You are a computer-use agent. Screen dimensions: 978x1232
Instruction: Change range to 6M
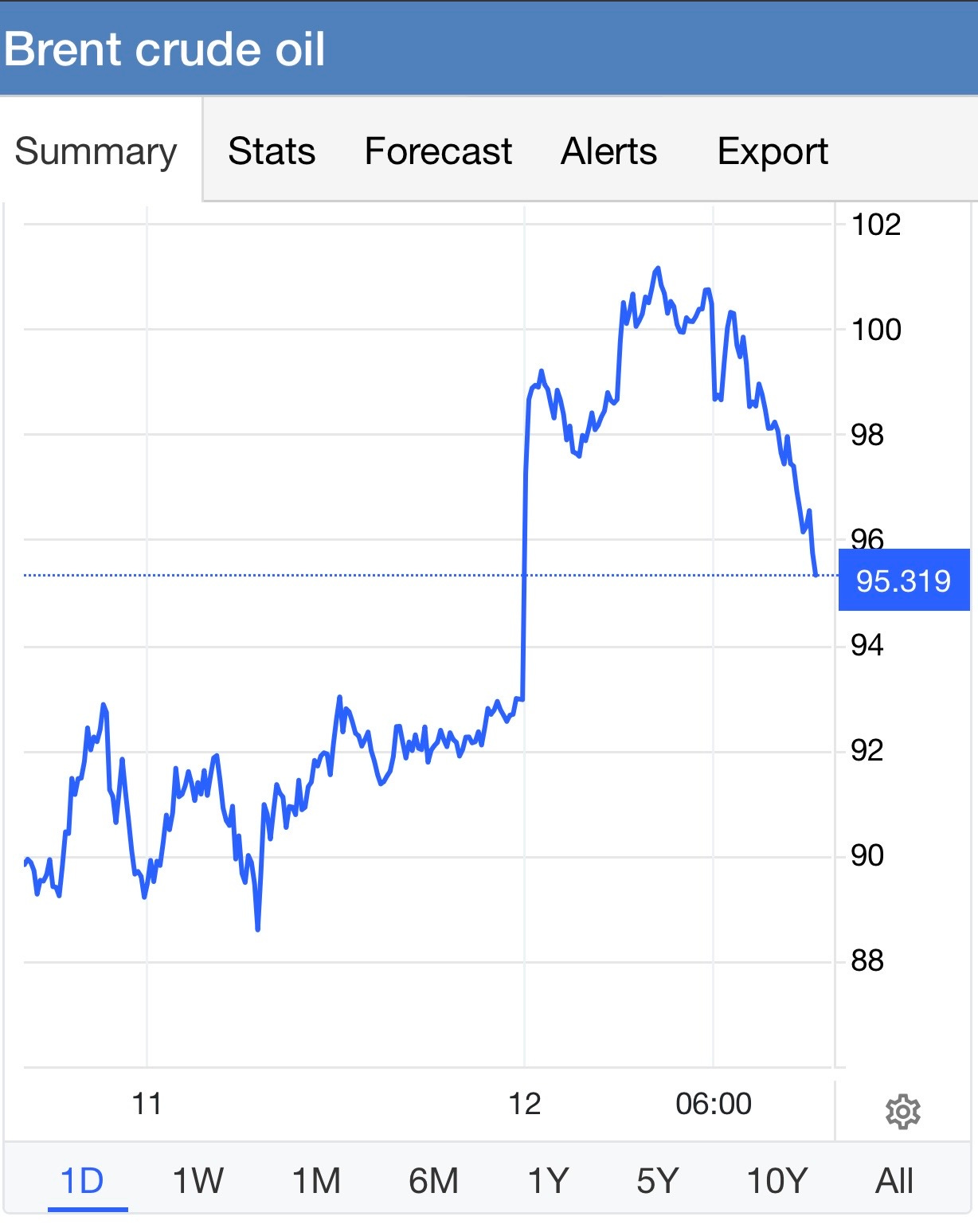[433, 1180]
